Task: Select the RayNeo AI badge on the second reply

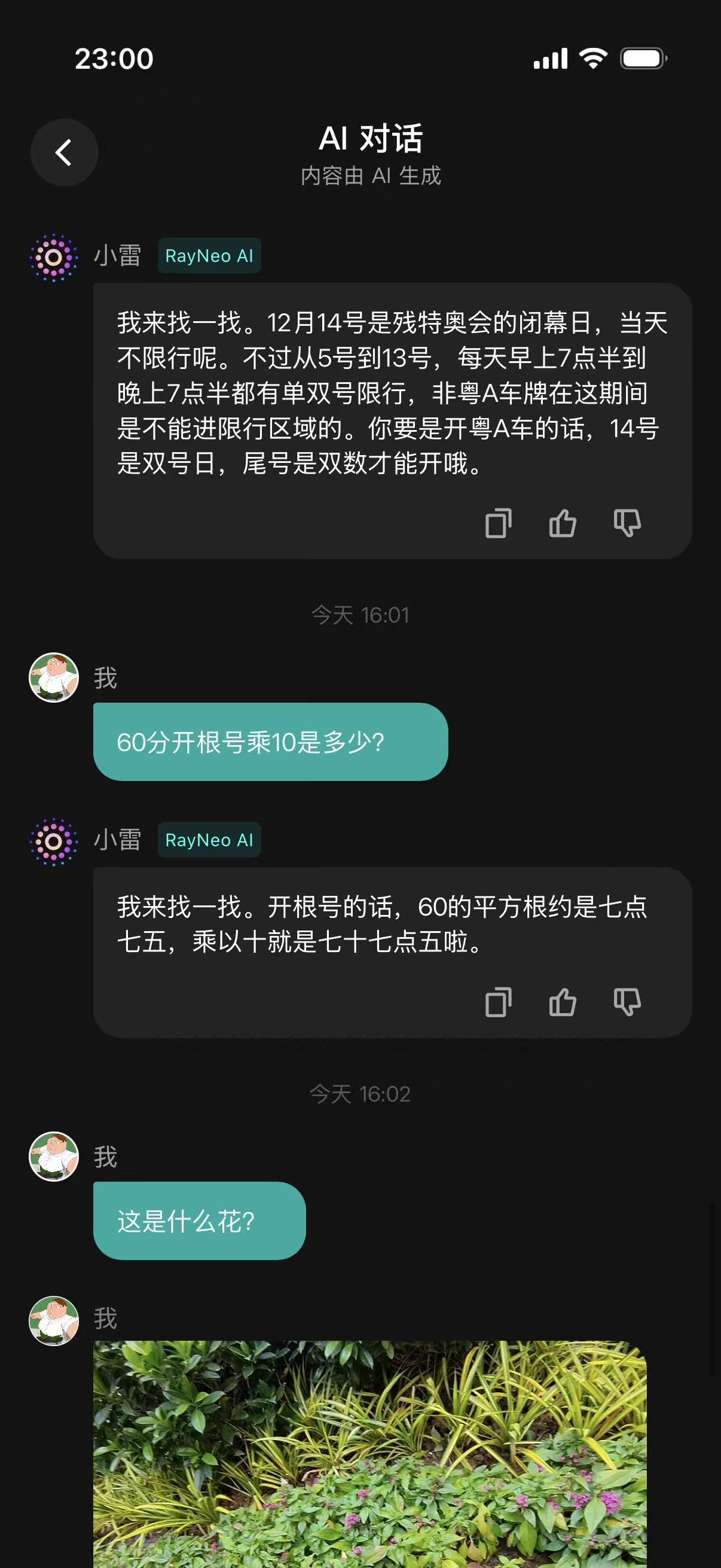Action: coord(209,840)
